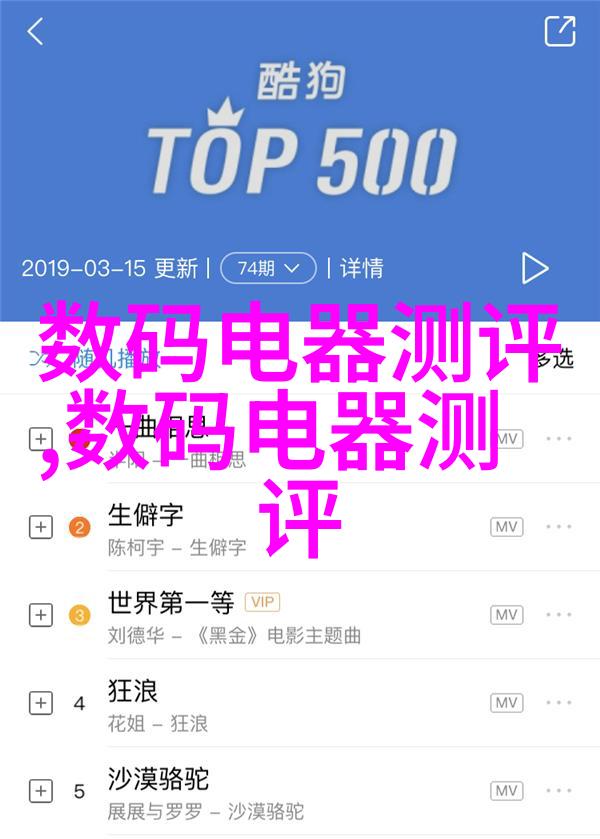Go back using the top-left arrow
600x839 pixels.
point(35,31)
